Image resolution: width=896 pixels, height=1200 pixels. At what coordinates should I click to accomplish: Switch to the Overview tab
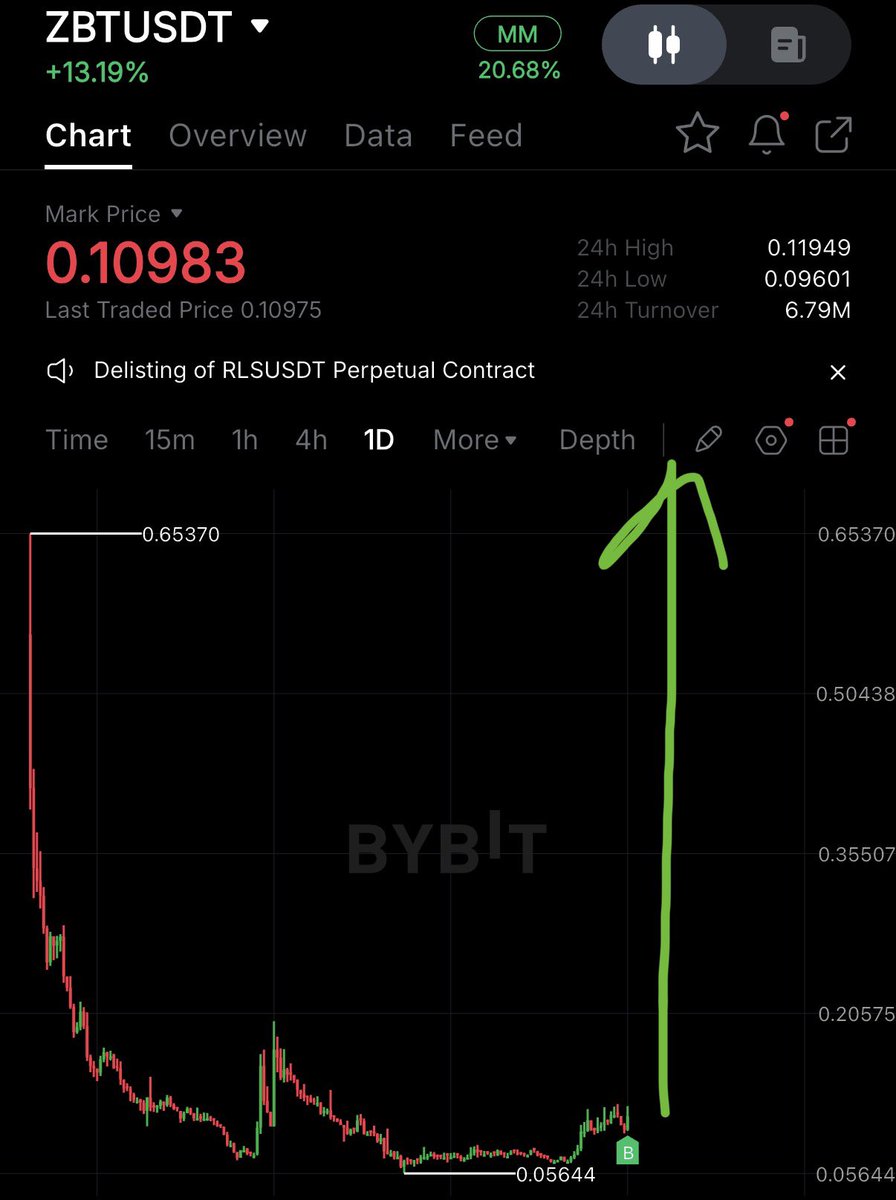[237, 135]
